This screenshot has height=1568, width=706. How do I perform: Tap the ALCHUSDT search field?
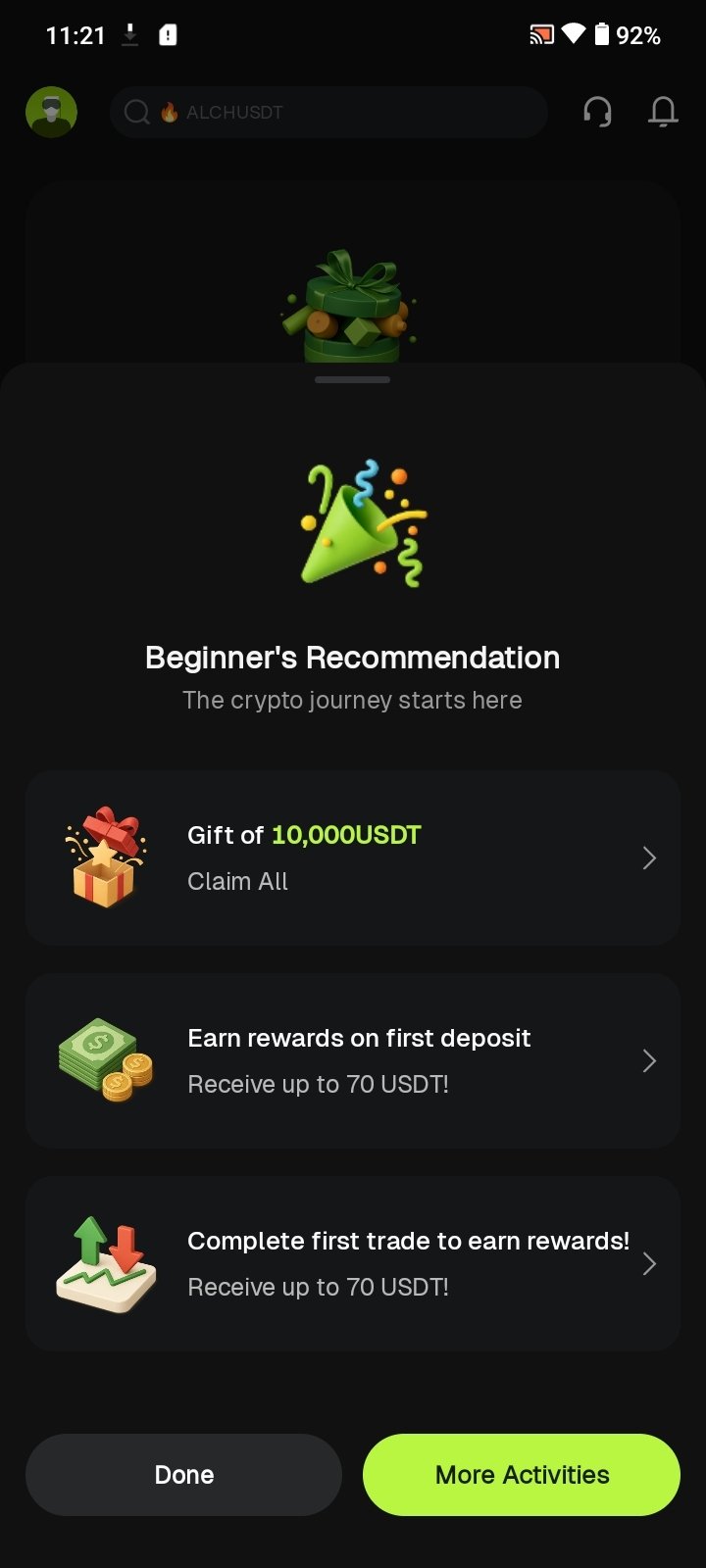point(328,112)
